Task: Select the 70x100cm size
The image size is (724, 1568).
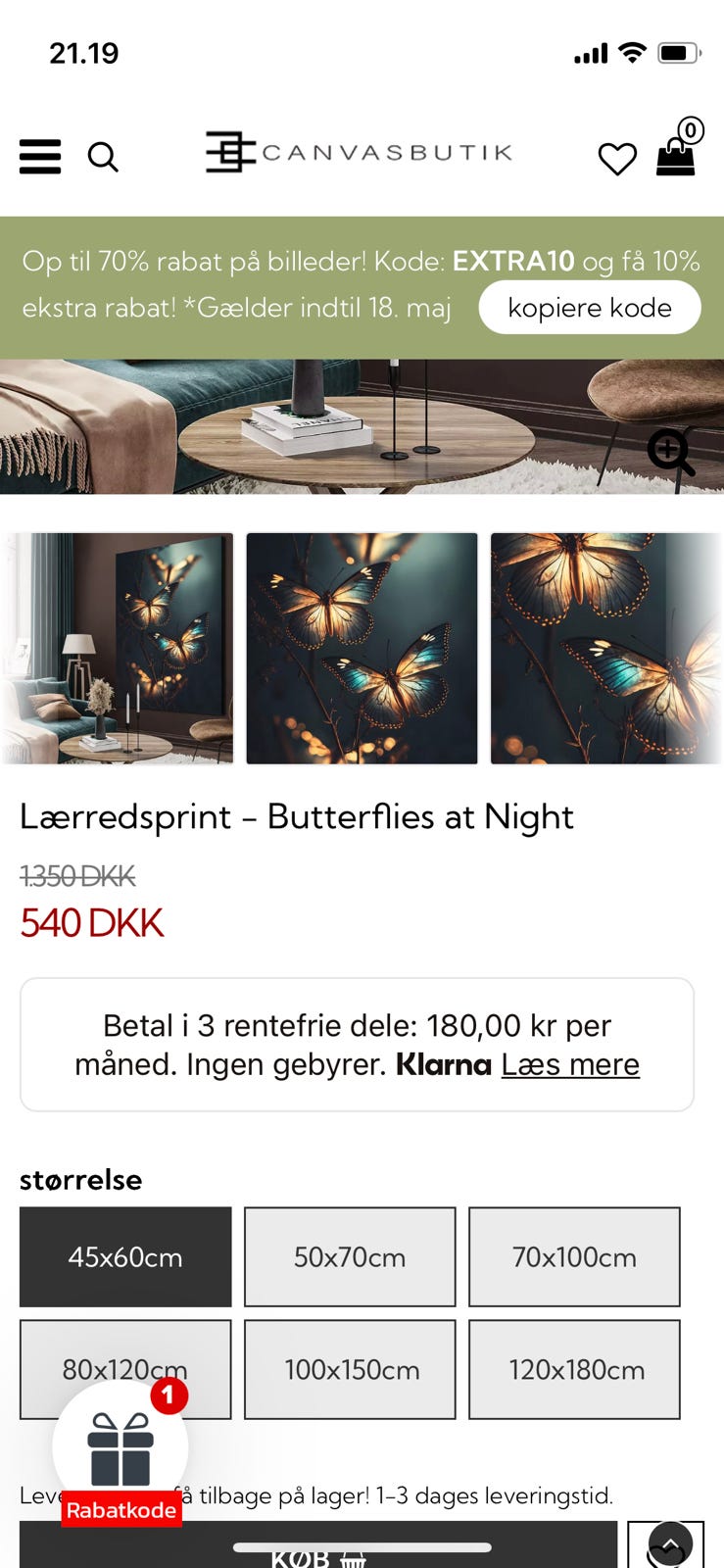Action: tap(574, 1257)
